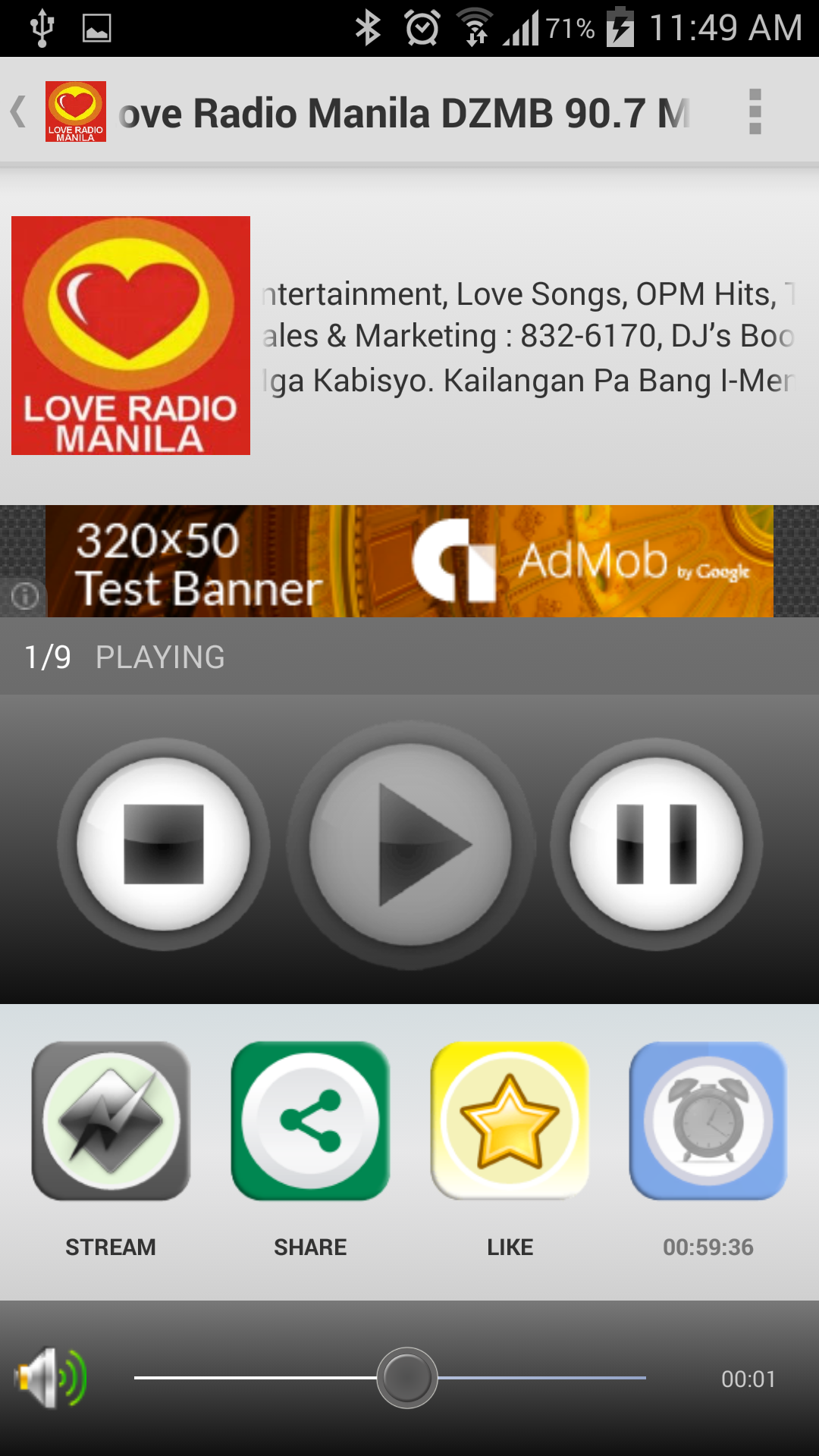Pause the radio stream
819x1456 pixels.
click(656, 844)
